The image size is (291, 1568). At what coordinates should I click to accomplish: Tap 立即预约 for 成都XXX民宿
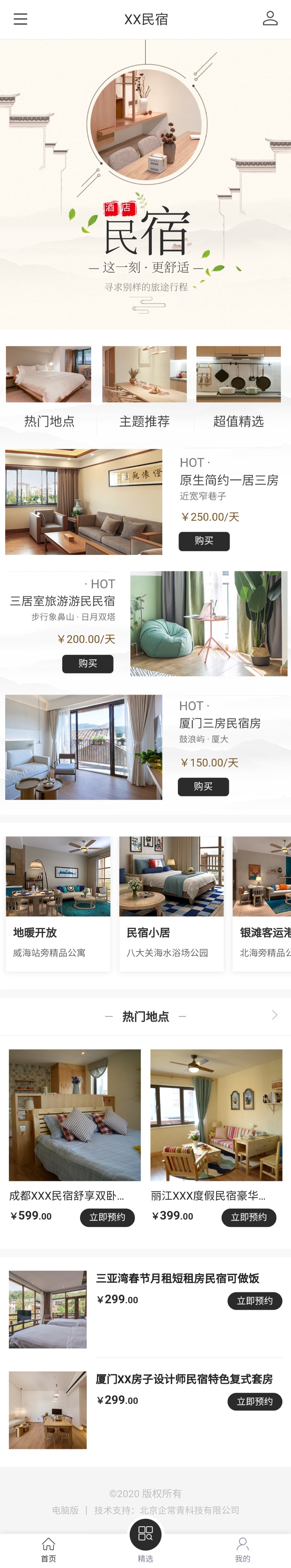coord(107,1217)
